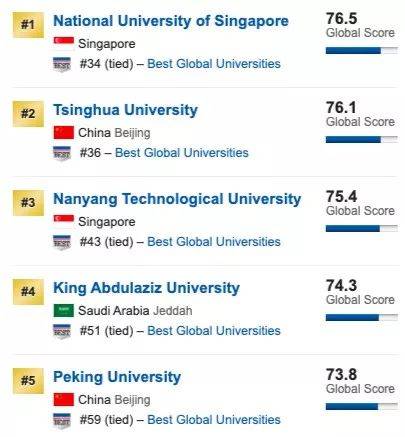The width and height of the screenshot is (405, 437).
Task: Open National University of Singapore's page
Action: click(x=171, y=21)
